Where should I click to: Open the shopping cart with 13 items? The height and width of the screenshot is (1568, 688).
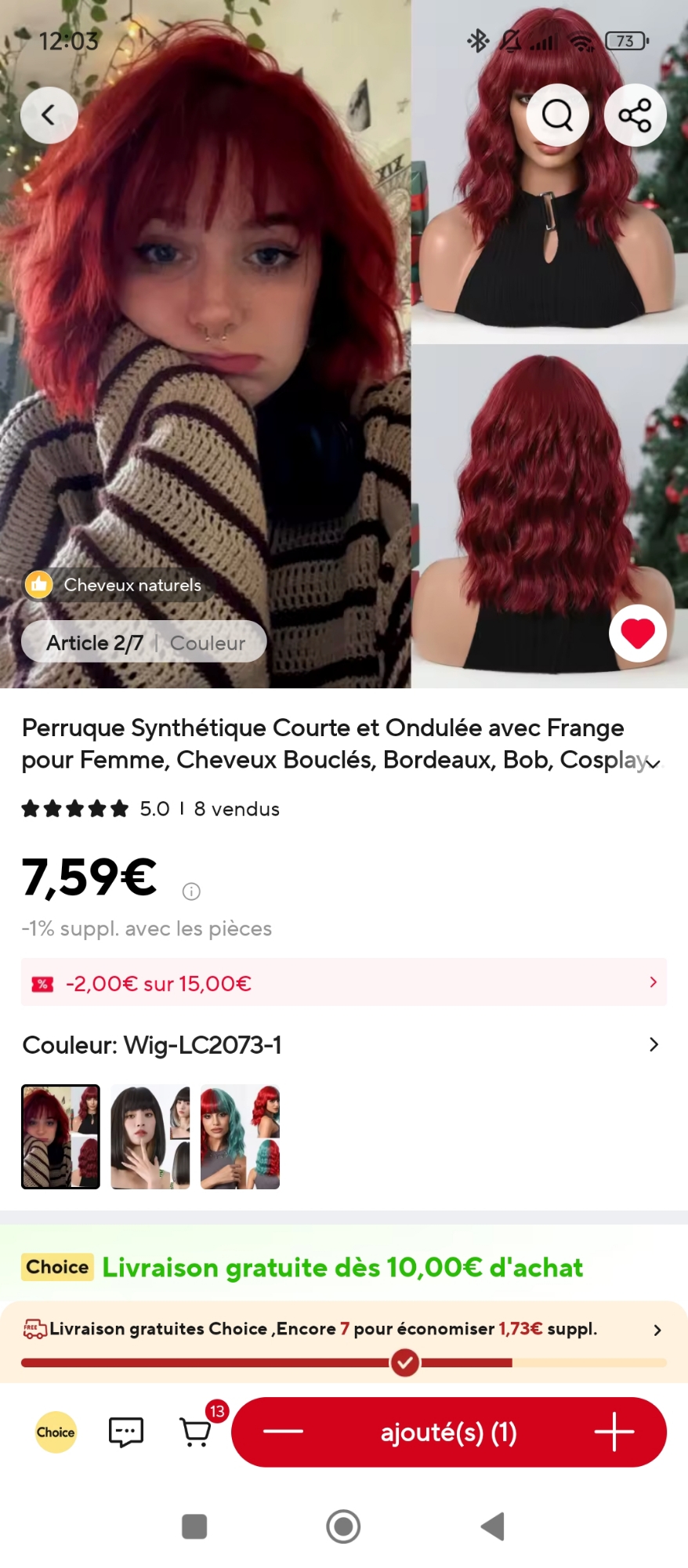pyautogui.click(x=196, y=1432)
